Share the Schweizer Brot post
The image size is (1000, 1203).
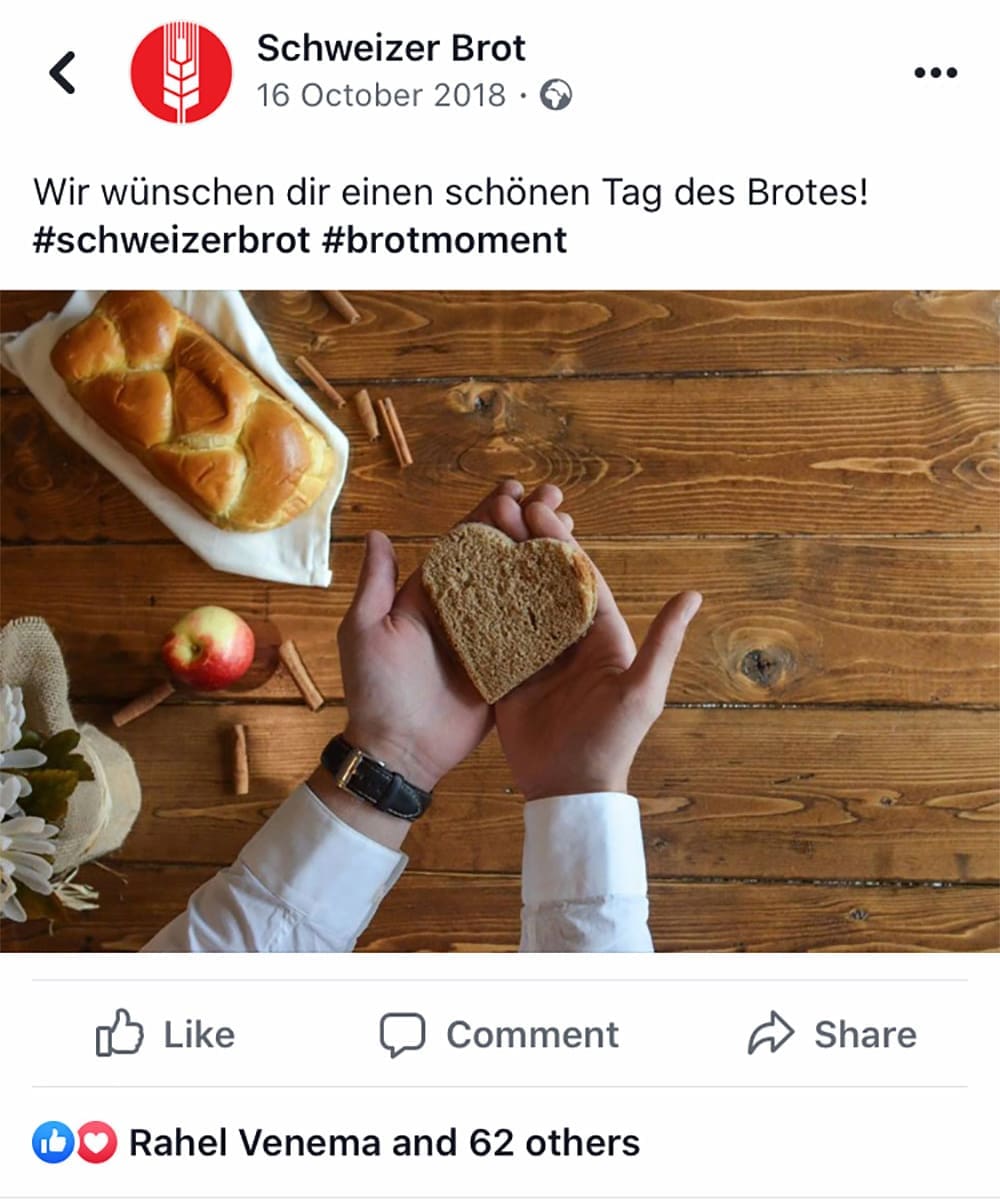[832, 1034]
